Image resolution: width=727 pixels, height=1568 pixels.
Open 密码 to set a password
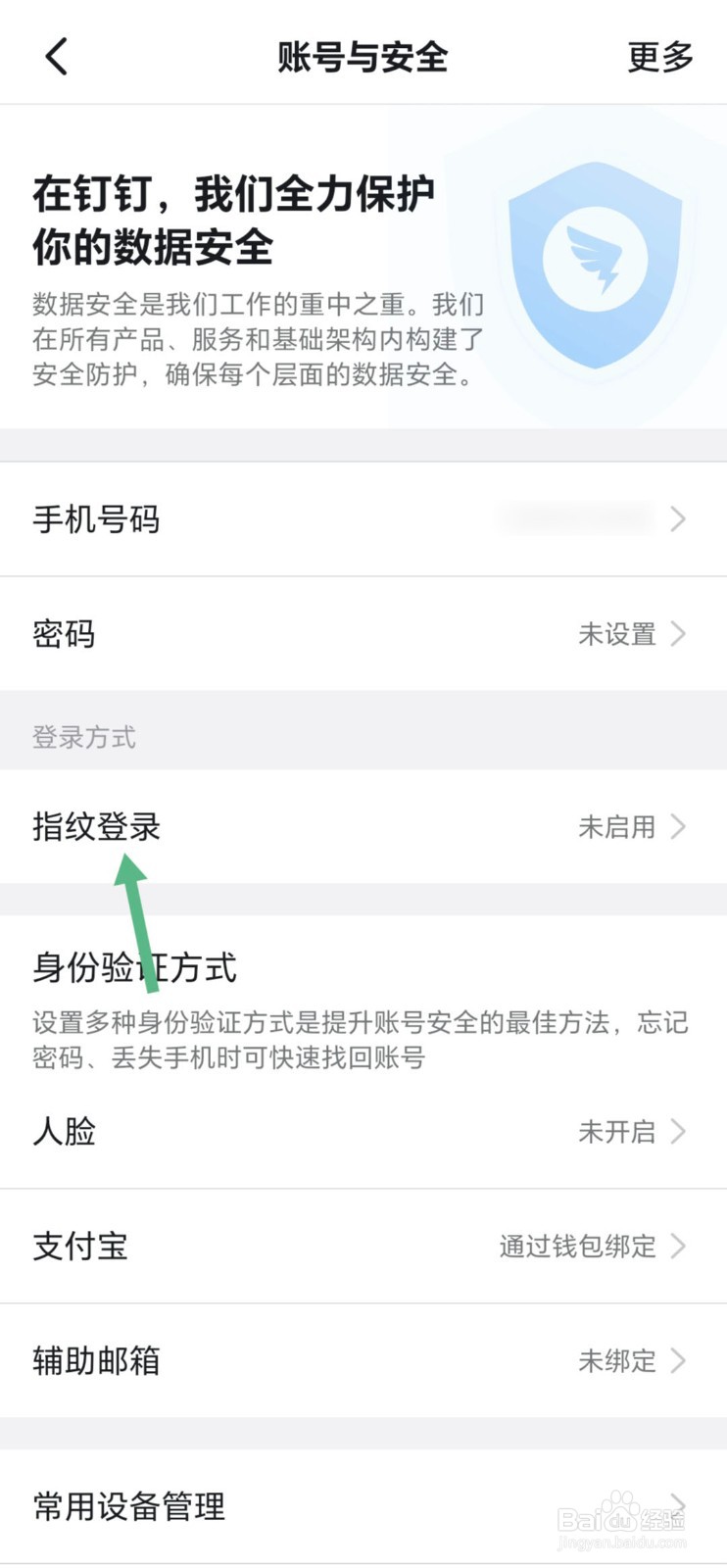tap(363, 634)
